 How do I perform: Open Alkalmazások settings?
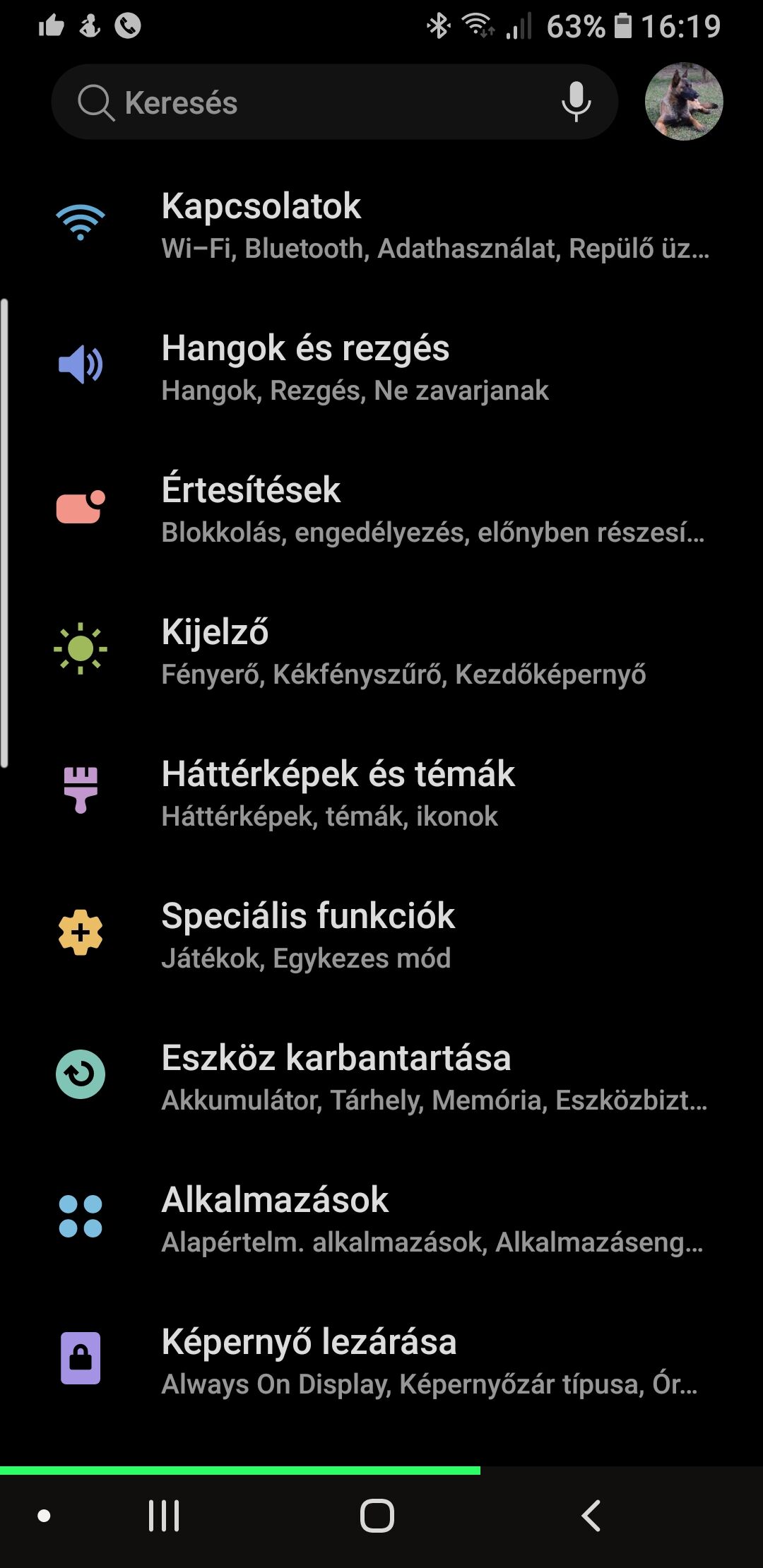(381, 1219)
